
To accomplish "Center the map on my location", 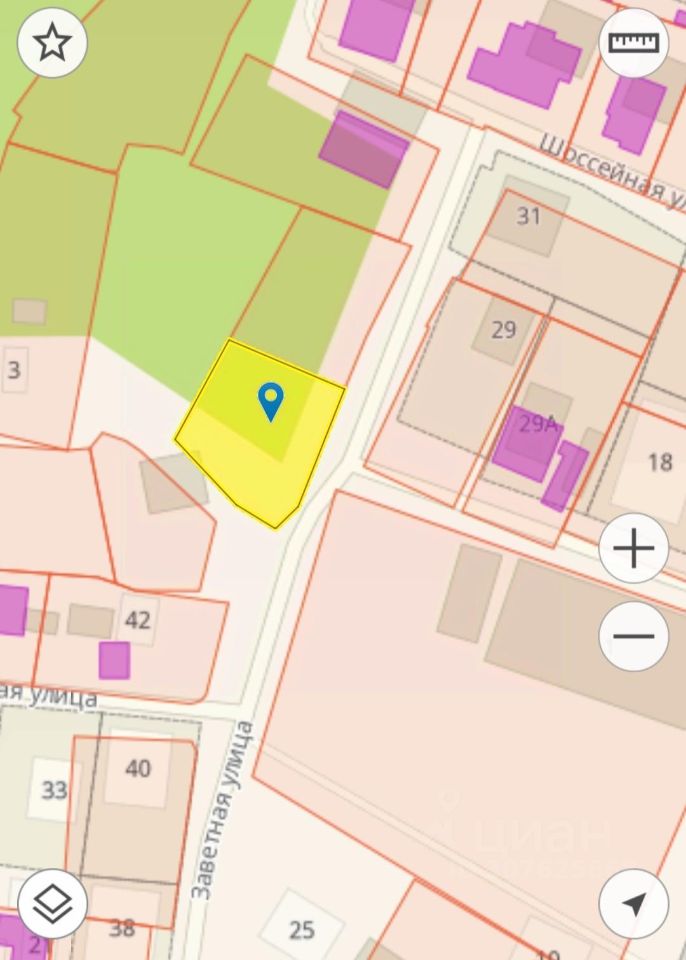I will tap(634, 904).
